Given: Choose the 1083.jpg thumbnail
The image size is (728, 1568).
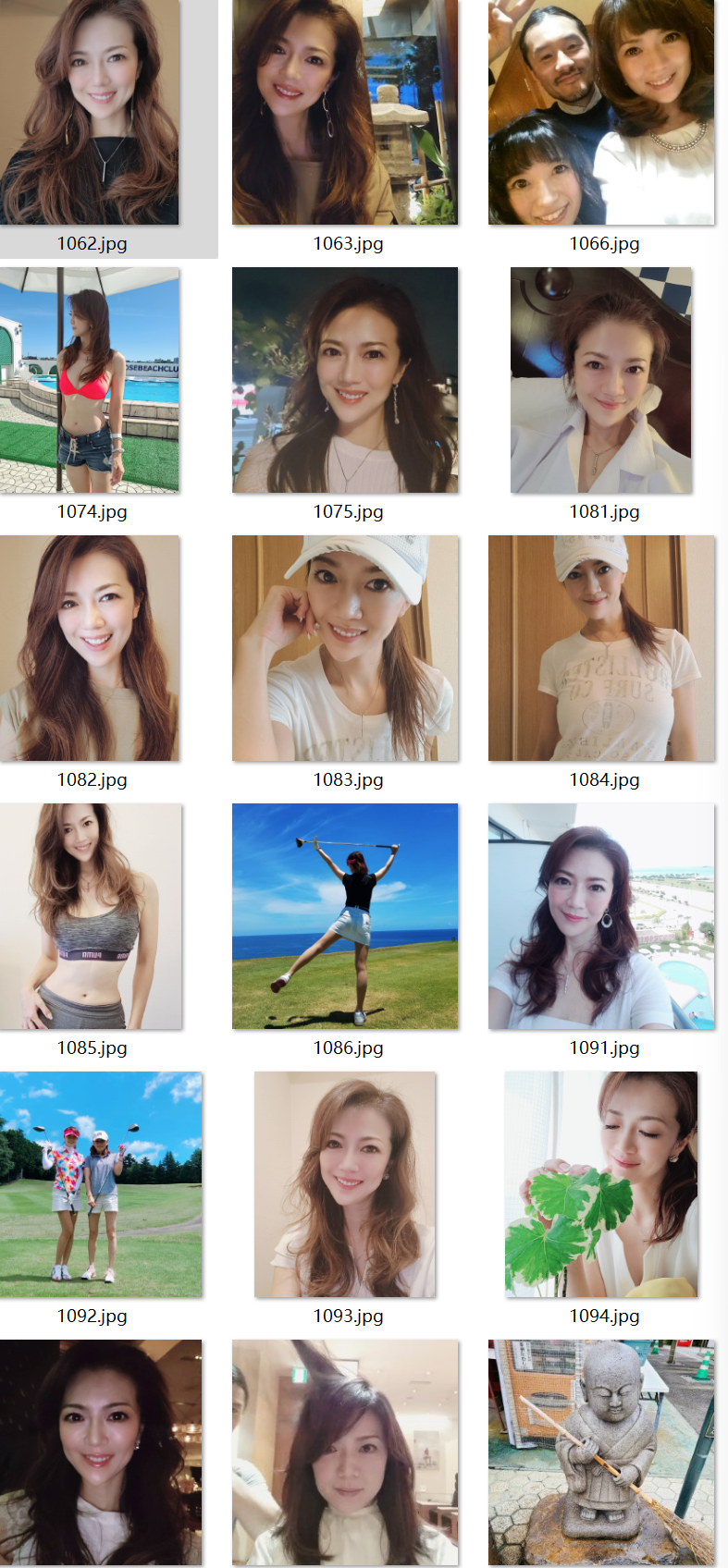Looking at the screenshot, I should (345, 648).
